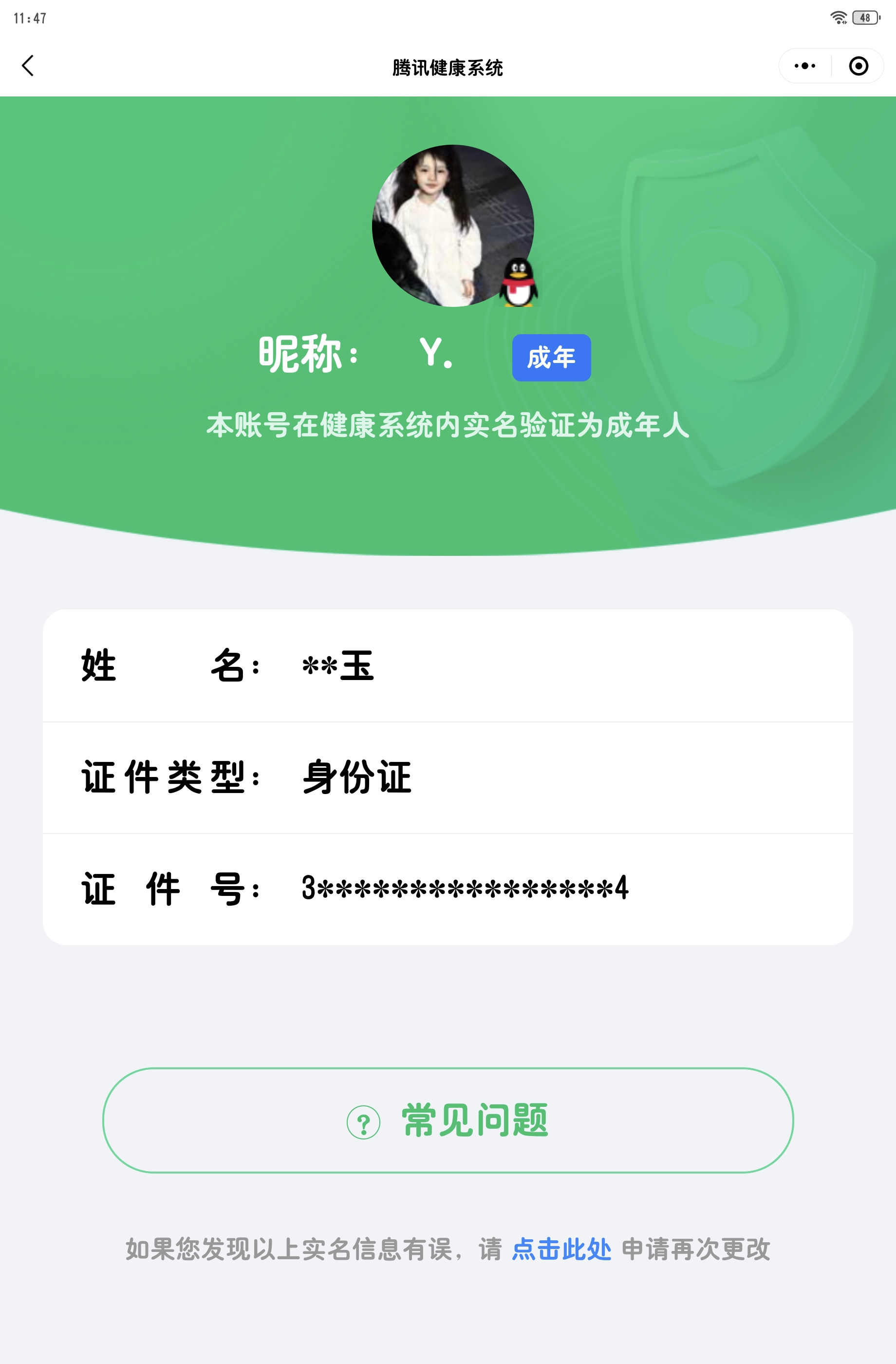Open the mini program three-dot menu

pyautogui.click(x=804, y=66)
